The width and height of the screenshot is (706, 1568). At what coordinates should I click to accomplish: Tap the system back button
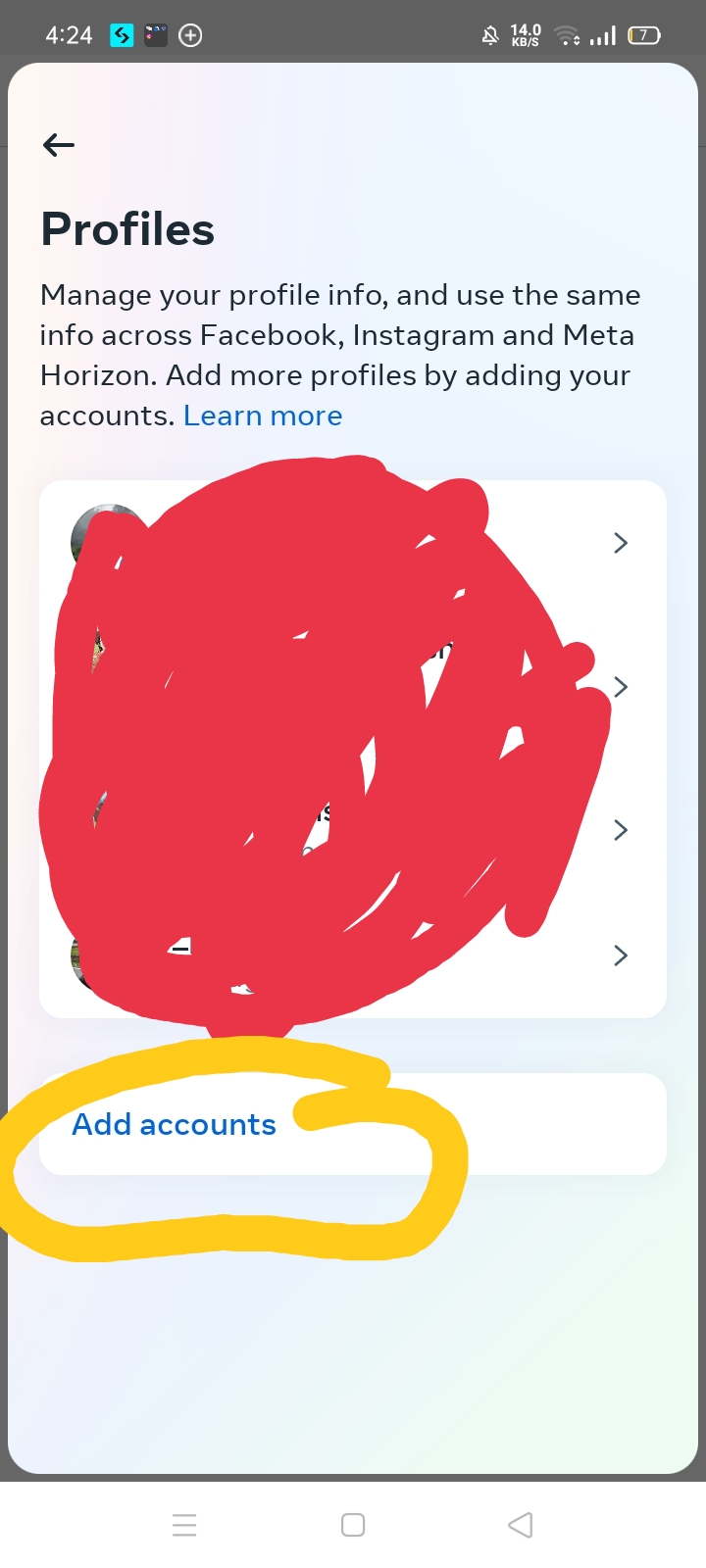click(x=521, y=1525)
